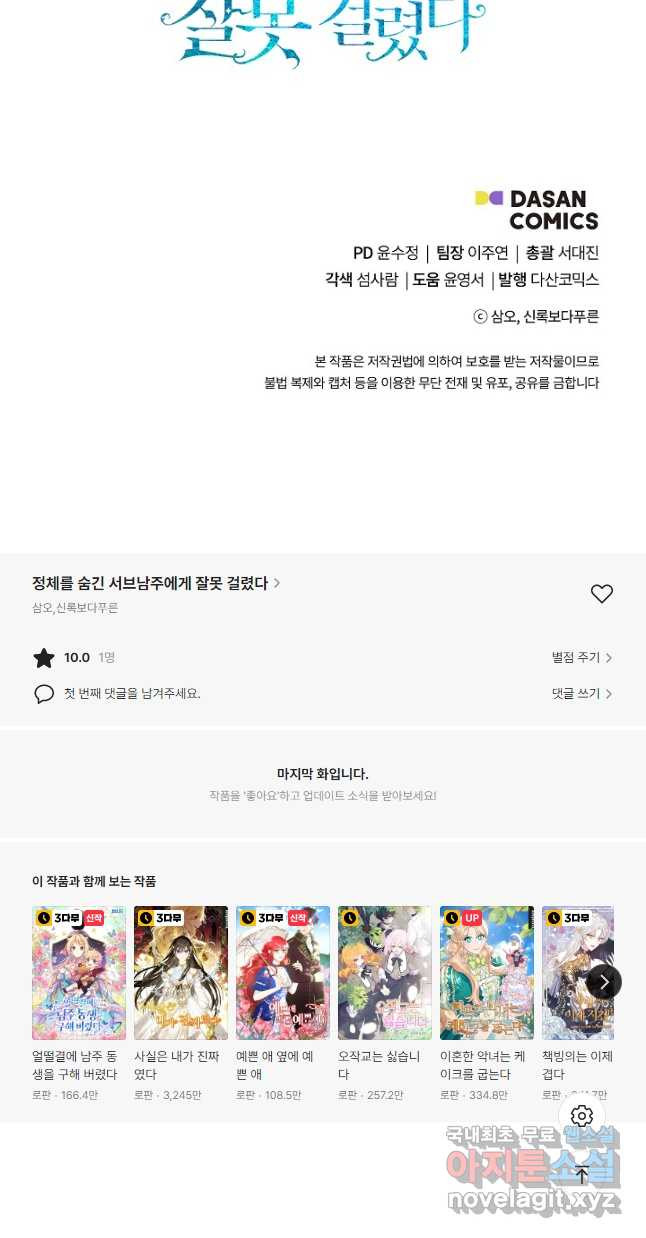The image size is (646, 1238).
Task: Tap 댓글 쓰기 to write a comment
Action: pos(581,693)
